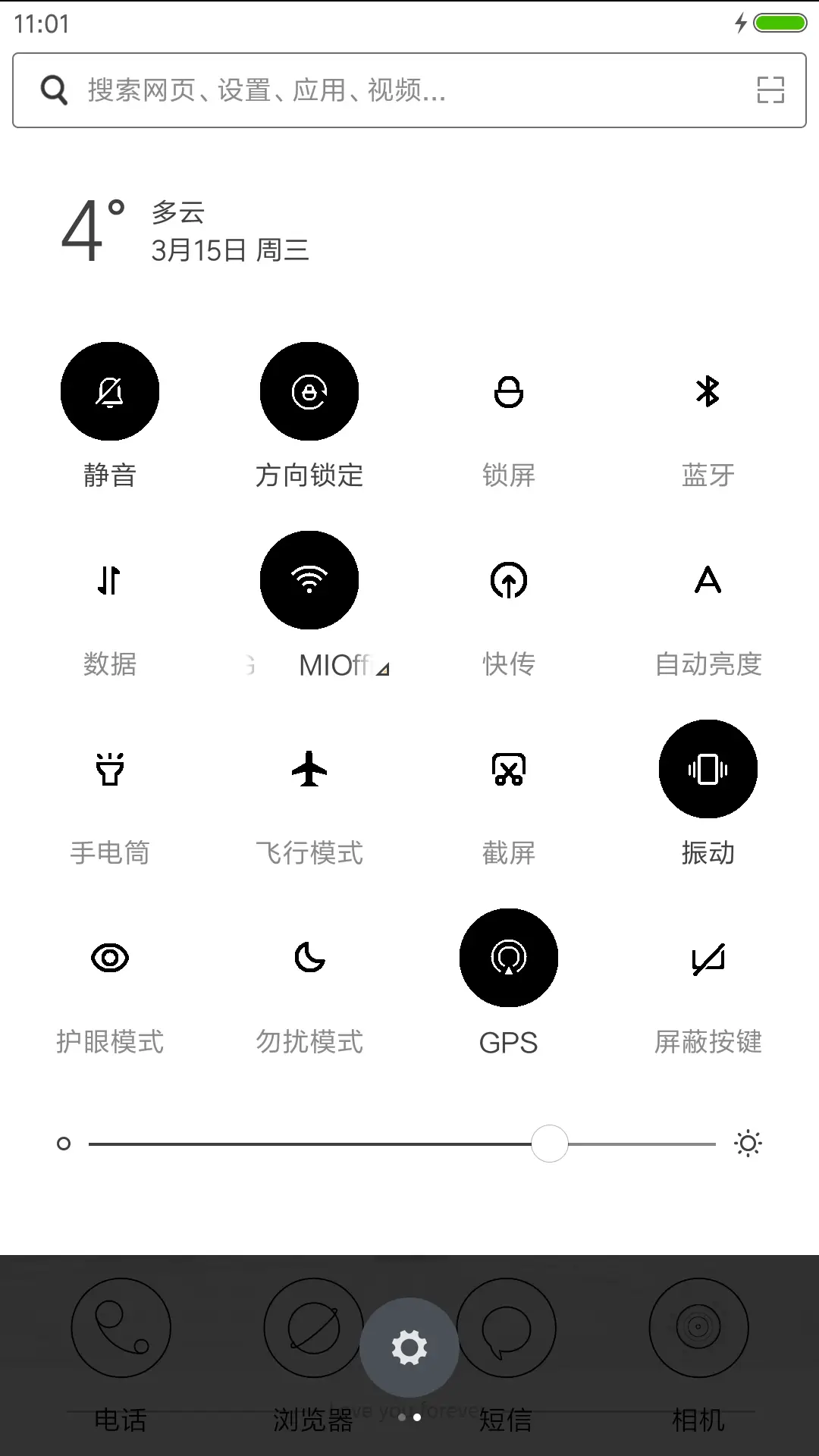Screen dimensions: 819x1456
Task: Launch the 相机 Camera app
Action: click(x=697, y=1329)
